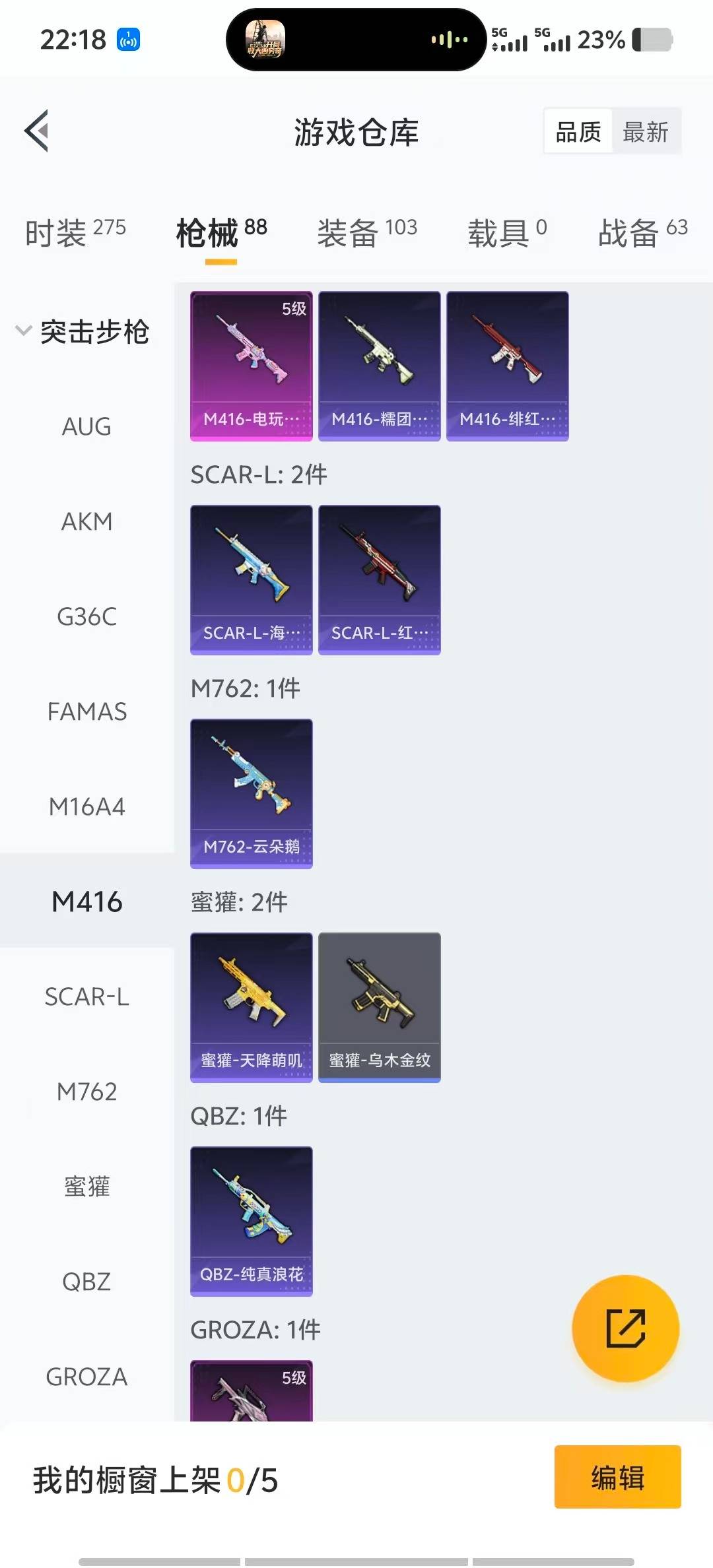Switch to the 时装 tab

click(x=75, y=232)
